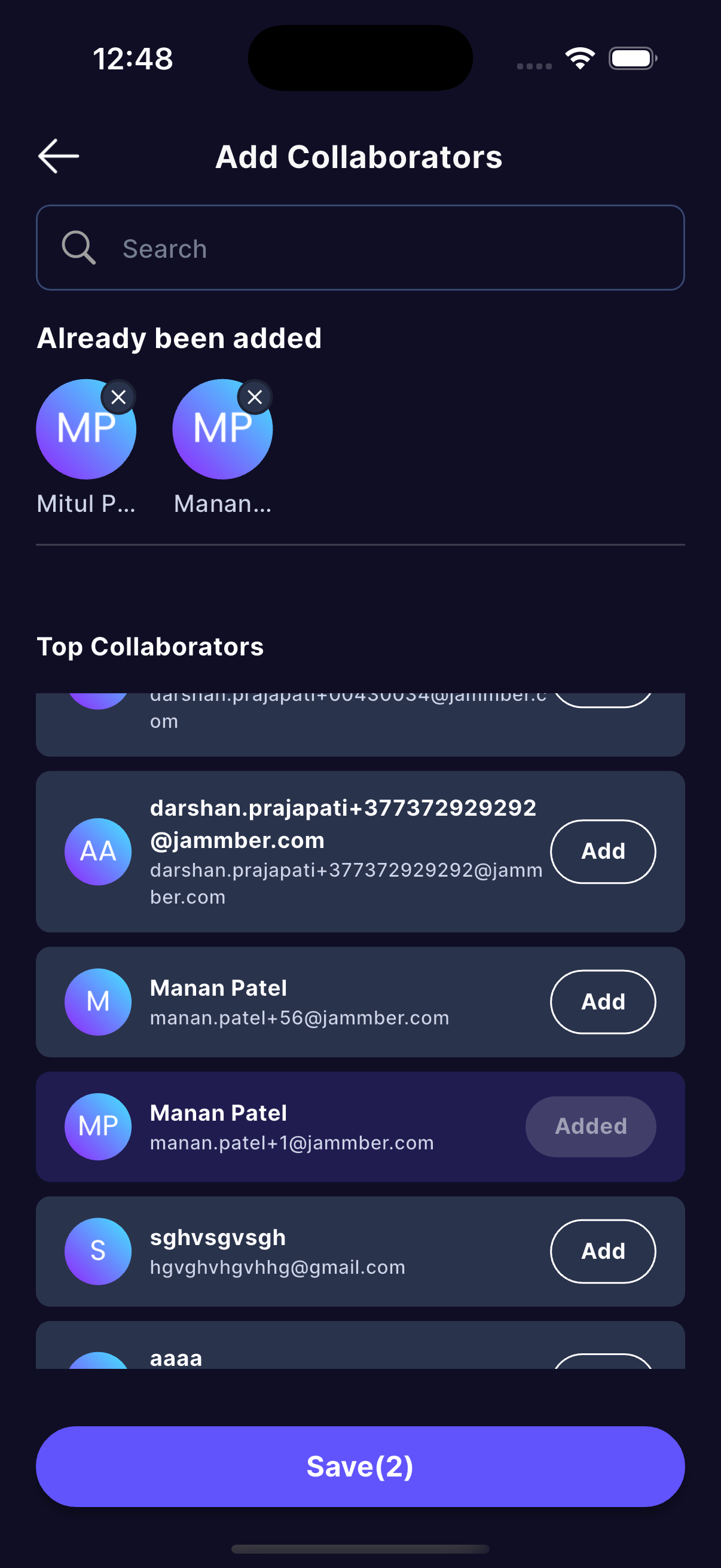This screenshot has width=721, height=1568.
Task: Go back using the arrow icon
Action: [x=59, y=157]
